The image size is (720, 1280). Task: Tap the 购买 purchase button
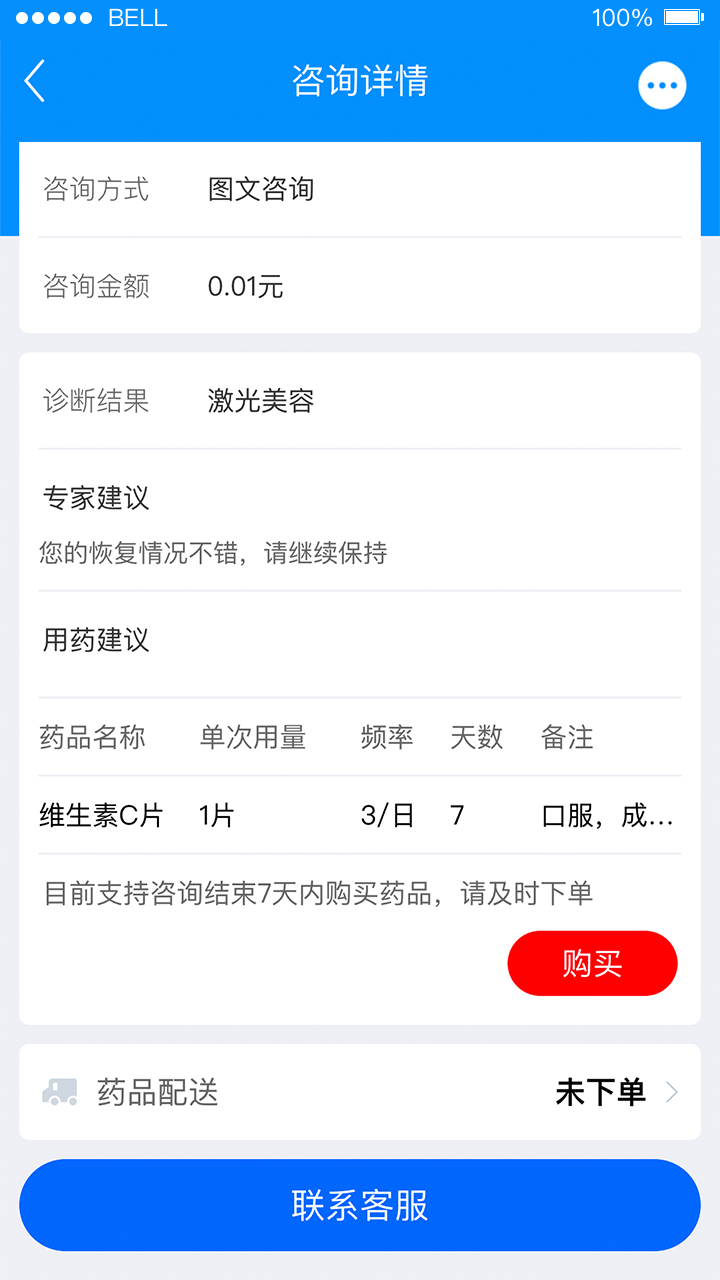pos(592,963)
